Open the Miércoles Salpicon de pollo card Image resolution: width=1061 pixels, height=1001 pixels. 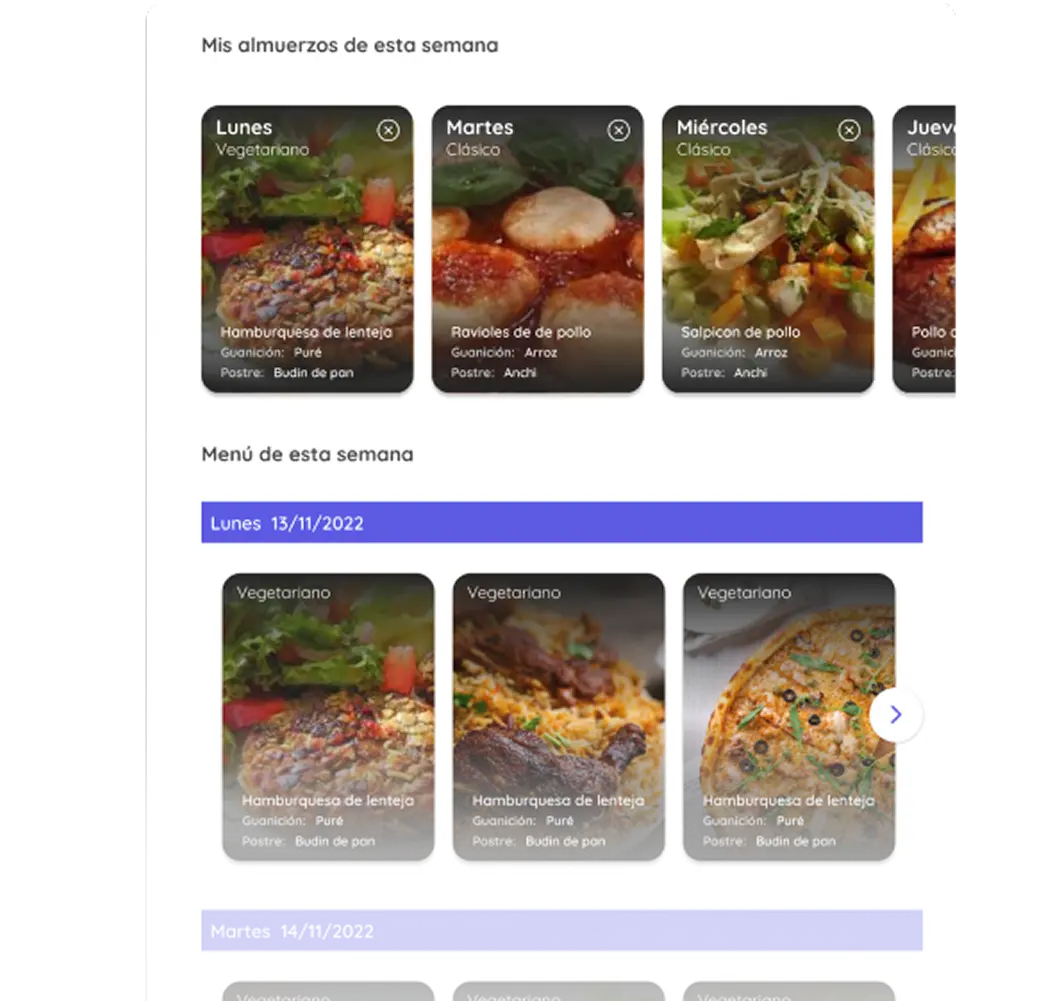[767, 250]
